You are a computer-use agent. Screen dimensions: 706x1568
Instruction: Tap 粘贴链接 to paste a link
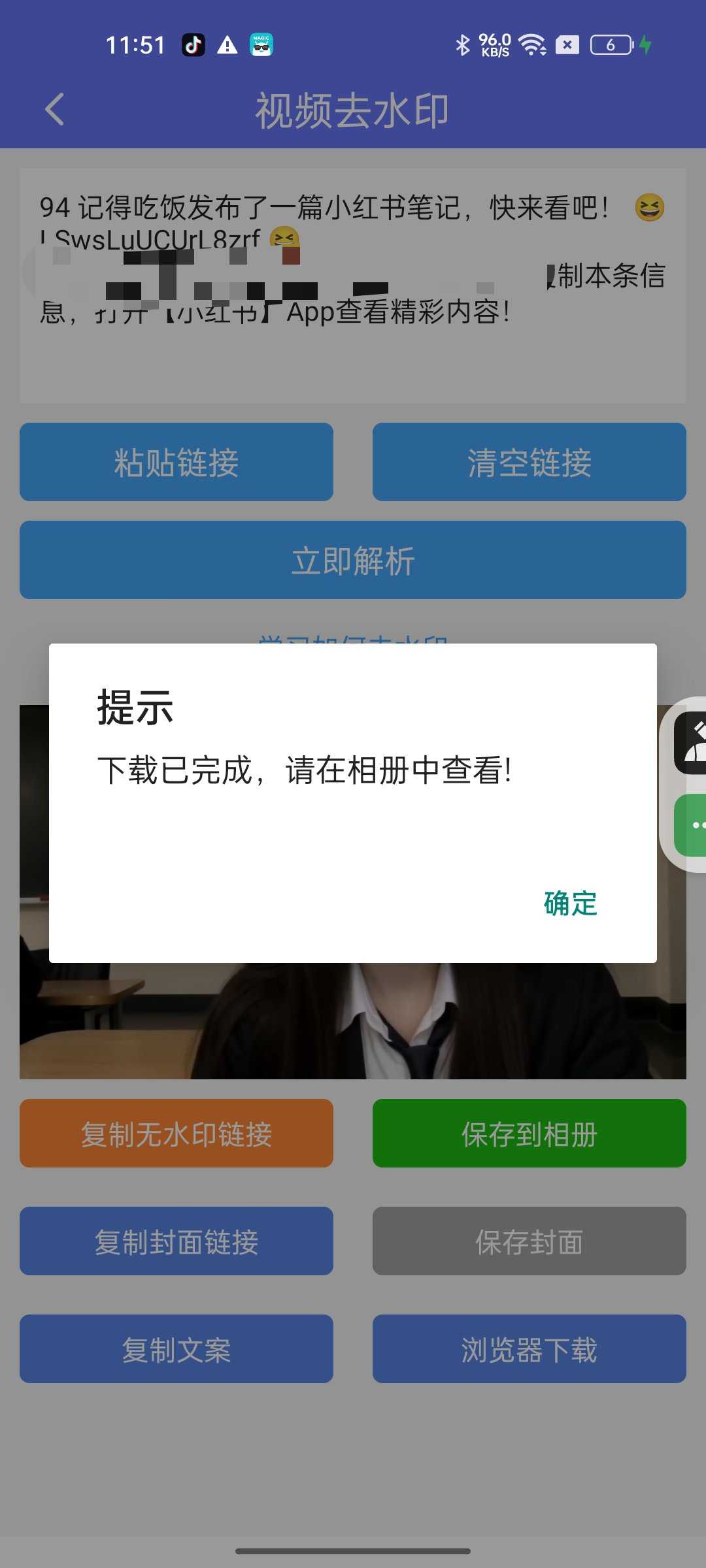pos(176,462)
